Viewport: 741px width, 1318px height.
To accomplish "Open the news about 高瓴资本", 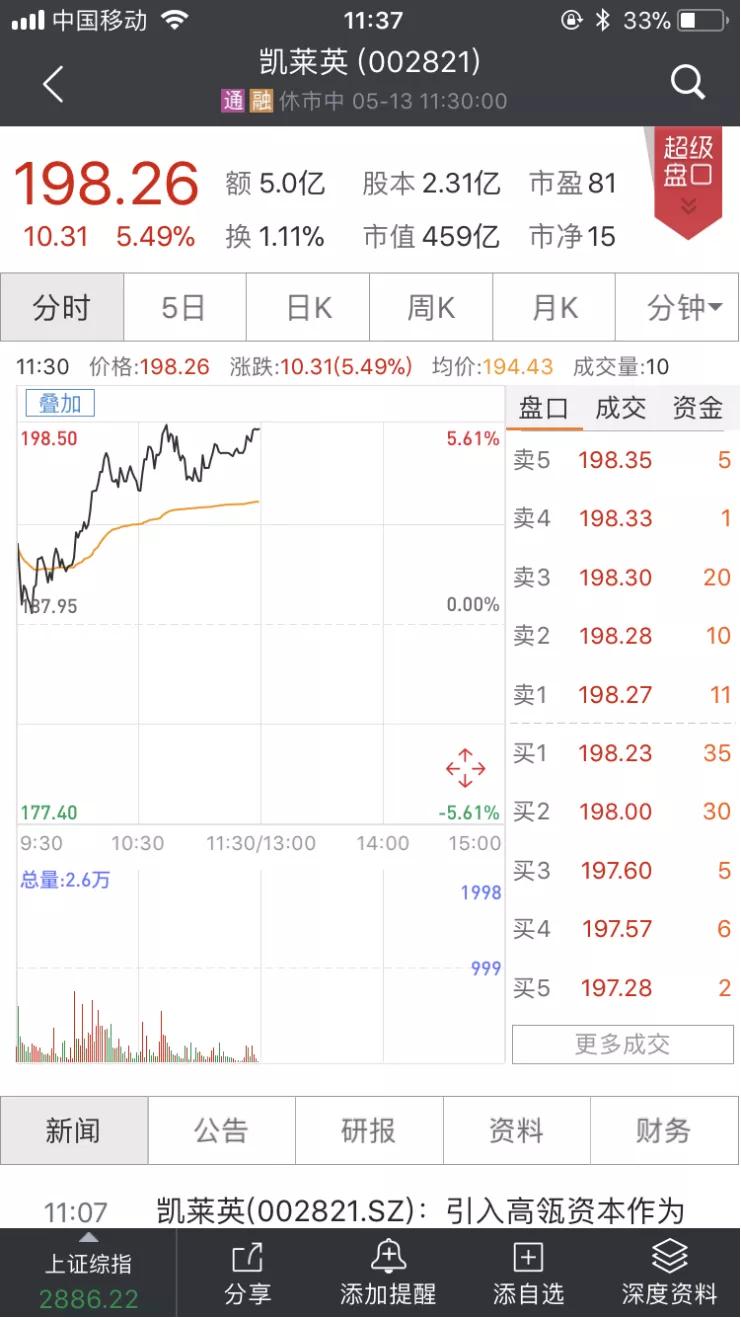I will coord(420,1210).
